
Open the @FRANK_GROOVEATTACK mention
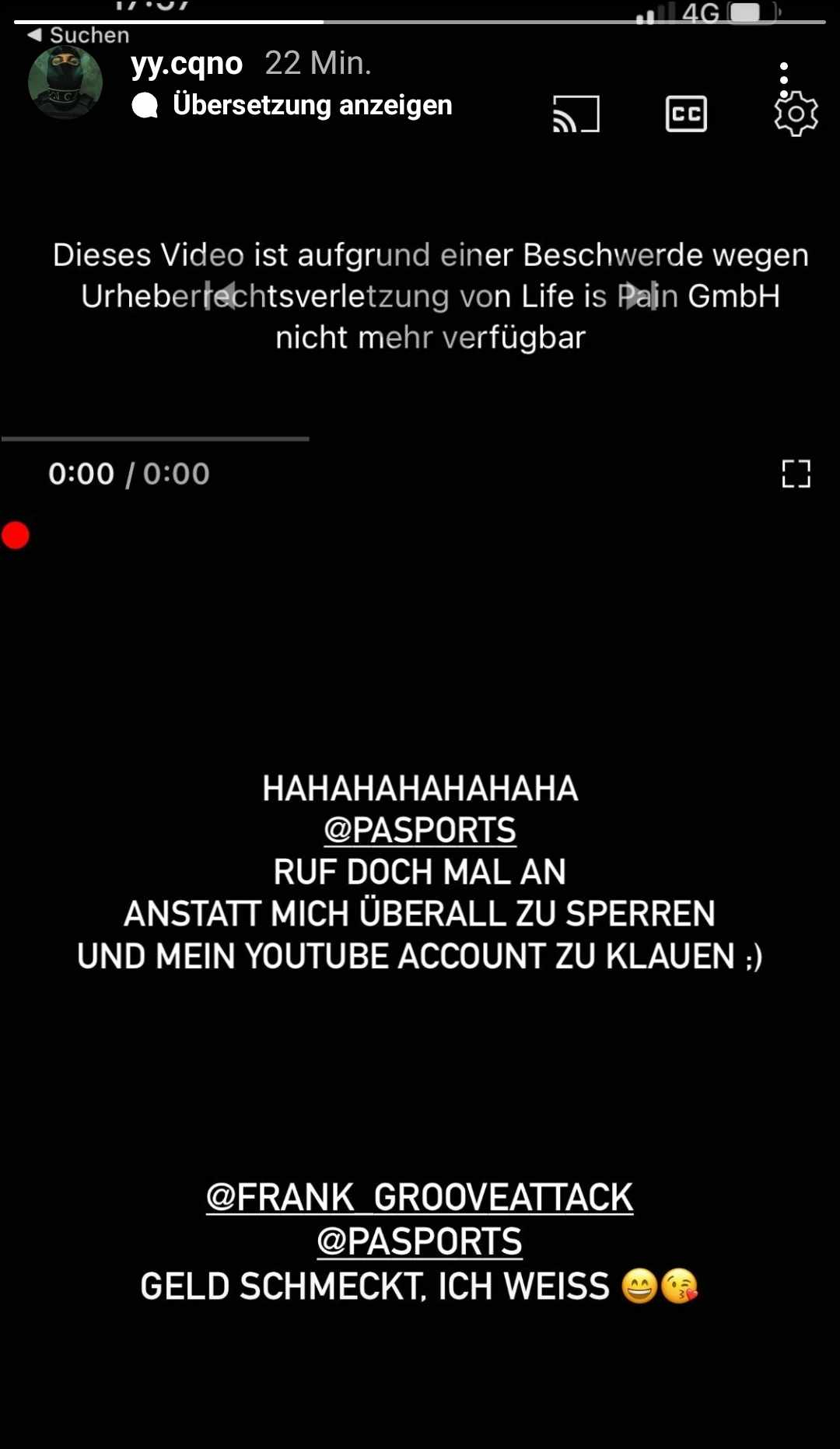pyautogui.click(x=419, y=1197)
